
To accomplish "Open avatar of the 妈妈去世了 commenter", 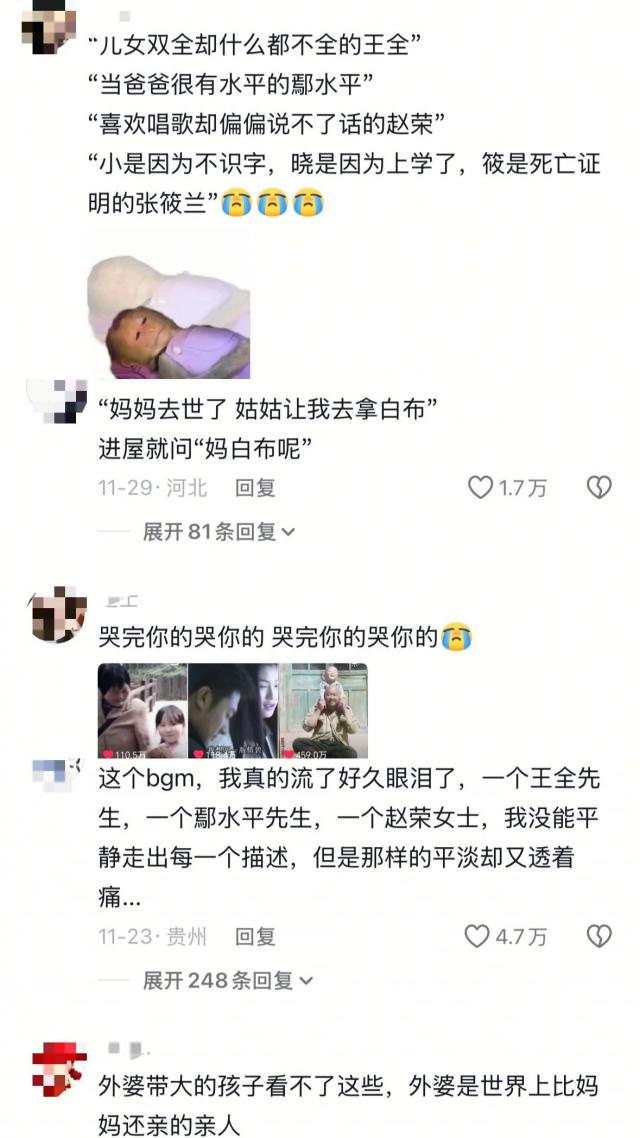I will pos(53,401).
